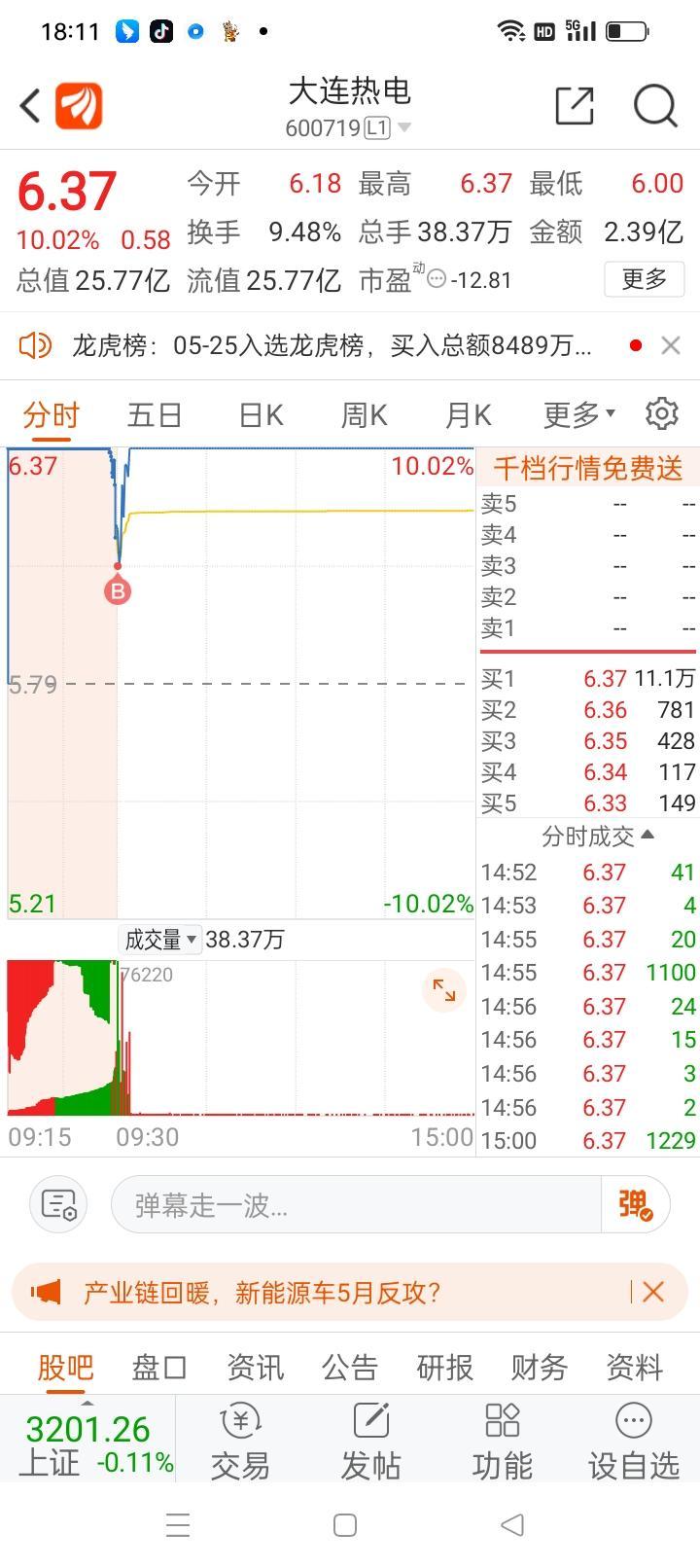
Task: Collapse the 分时成交 list header
Action: click(598, 836)
